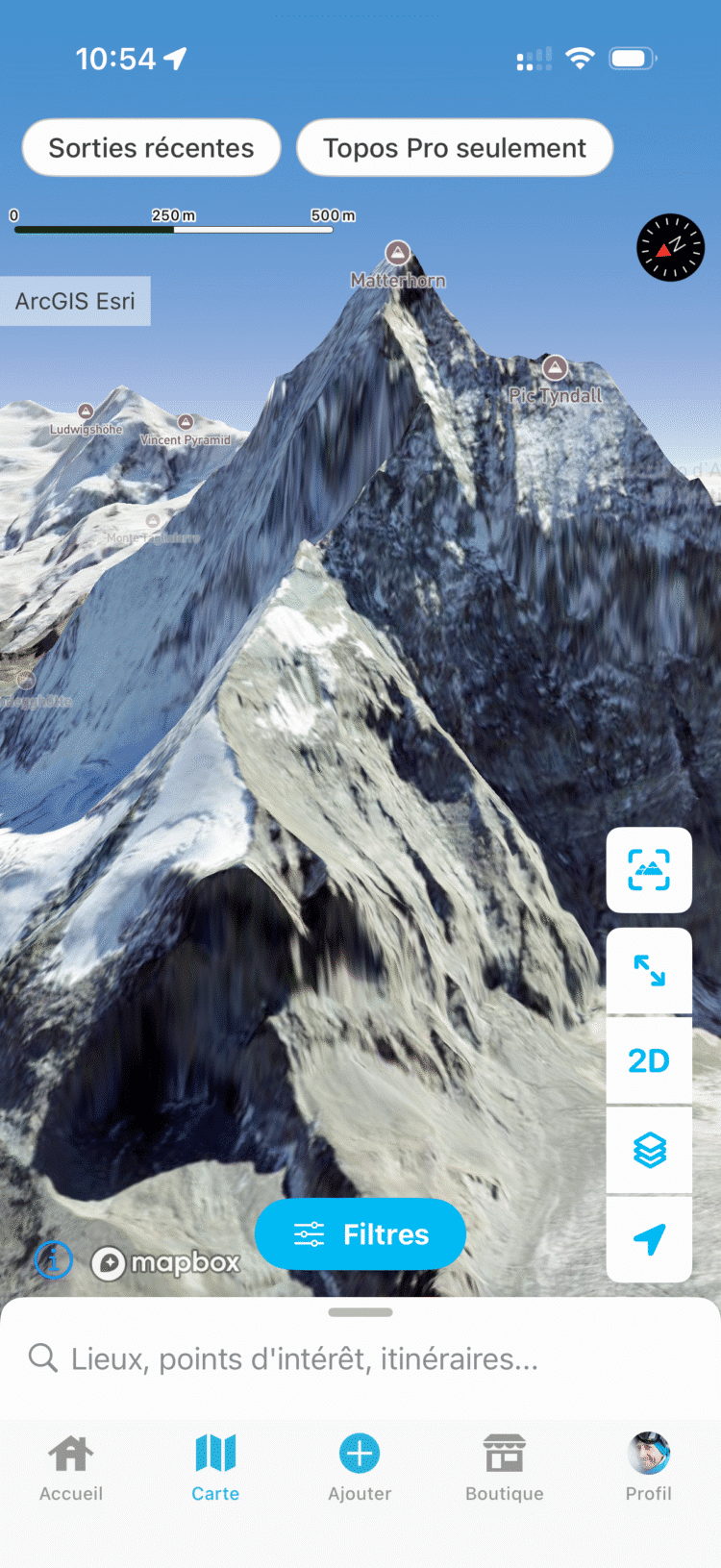Viewport: 721px width, 1568px height.
Task: Enable the Topos Pro seulement chip
Action: (454, 148)
